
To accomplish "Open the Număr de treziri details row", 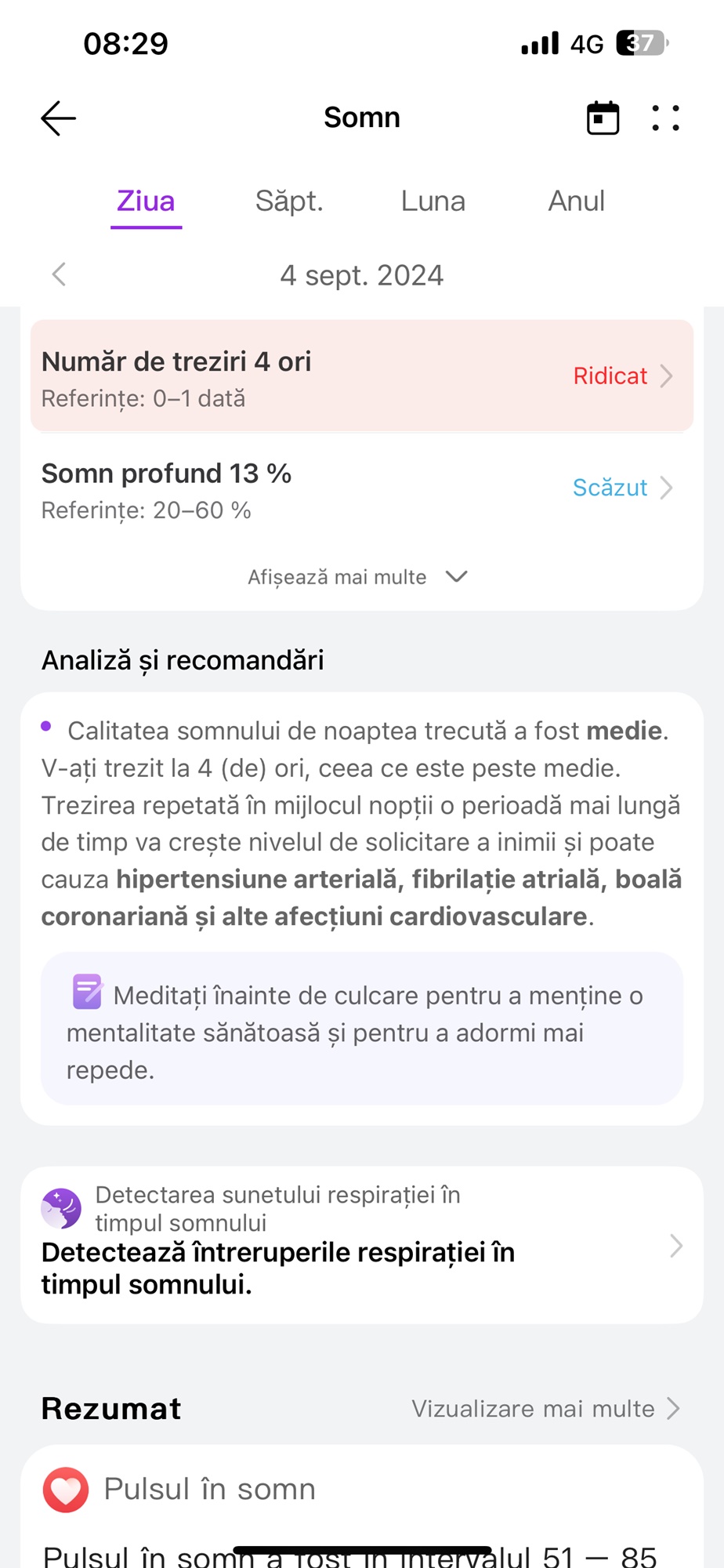I will (362, 376).
